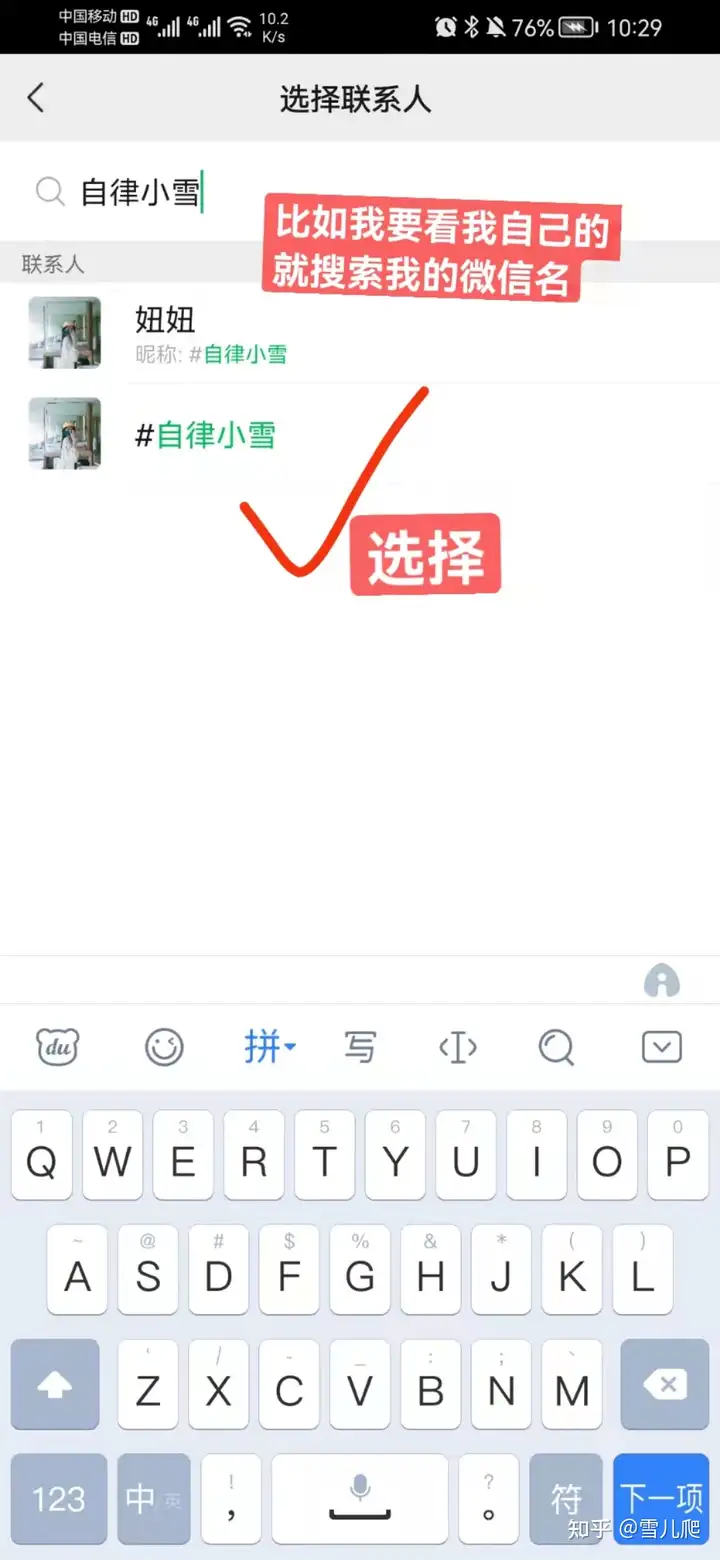Switch to the 123 numeric keyboard
720x1560 pixels.
point(58,1498)
